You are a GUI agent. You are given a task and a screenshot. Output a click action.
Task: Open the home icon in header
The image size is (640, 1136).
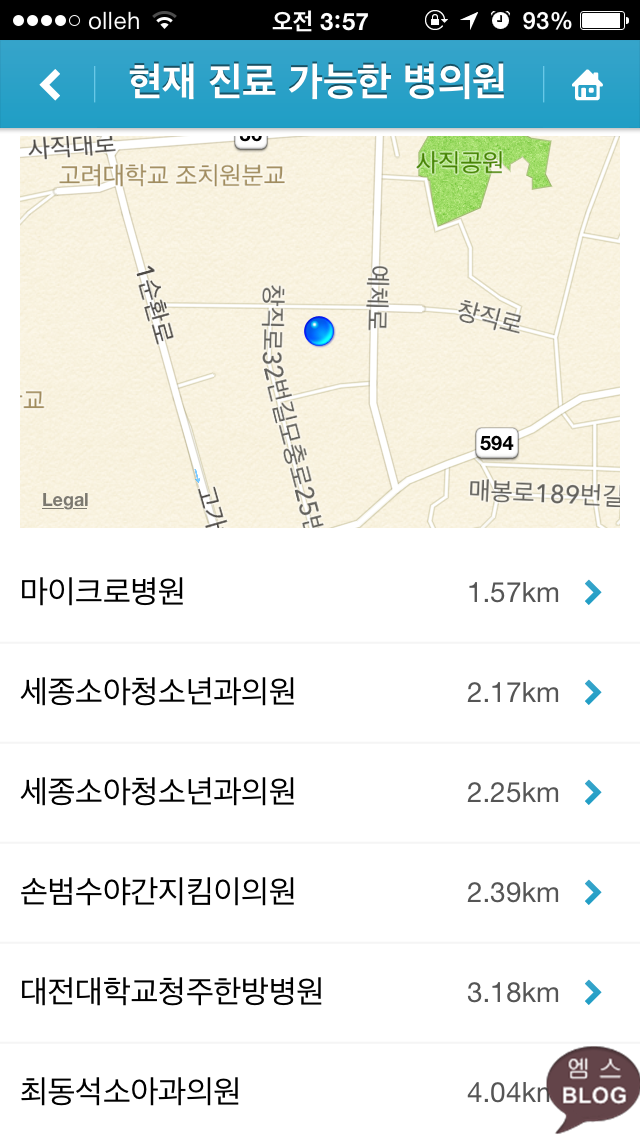coord(587,85)
